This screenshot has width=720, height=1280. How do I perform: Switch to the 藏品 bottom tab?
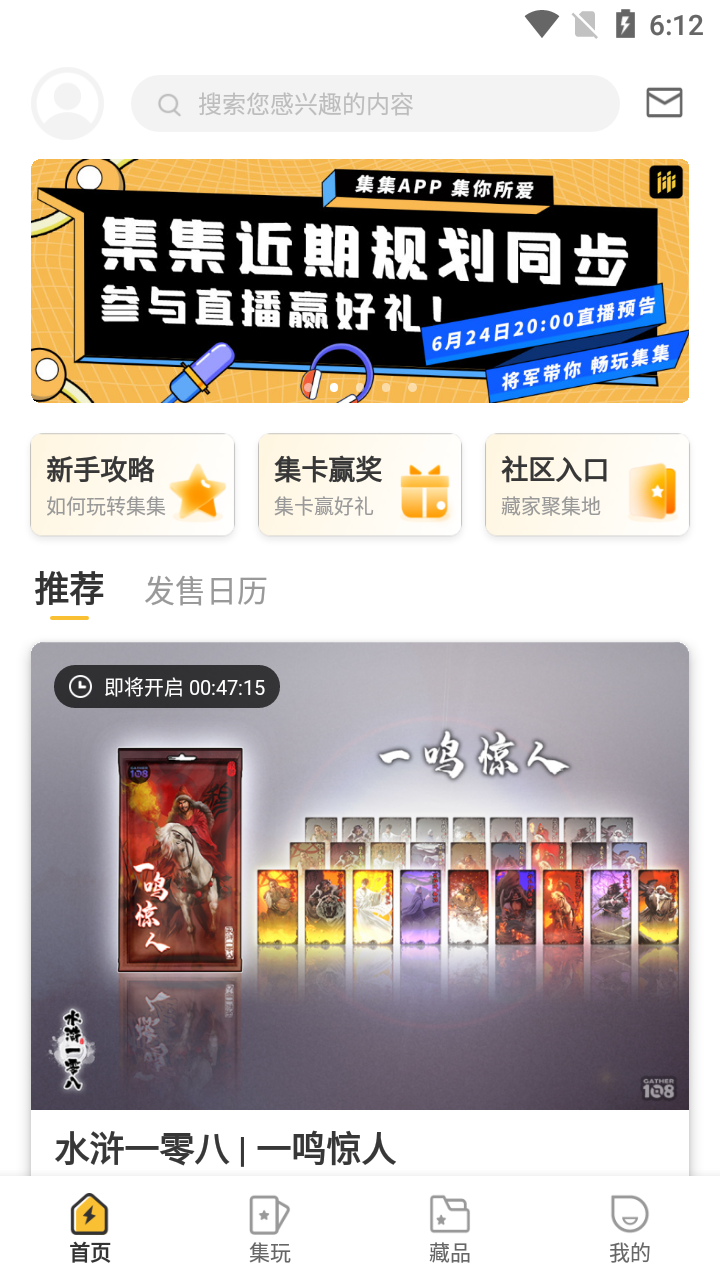tap(450, 1228)
